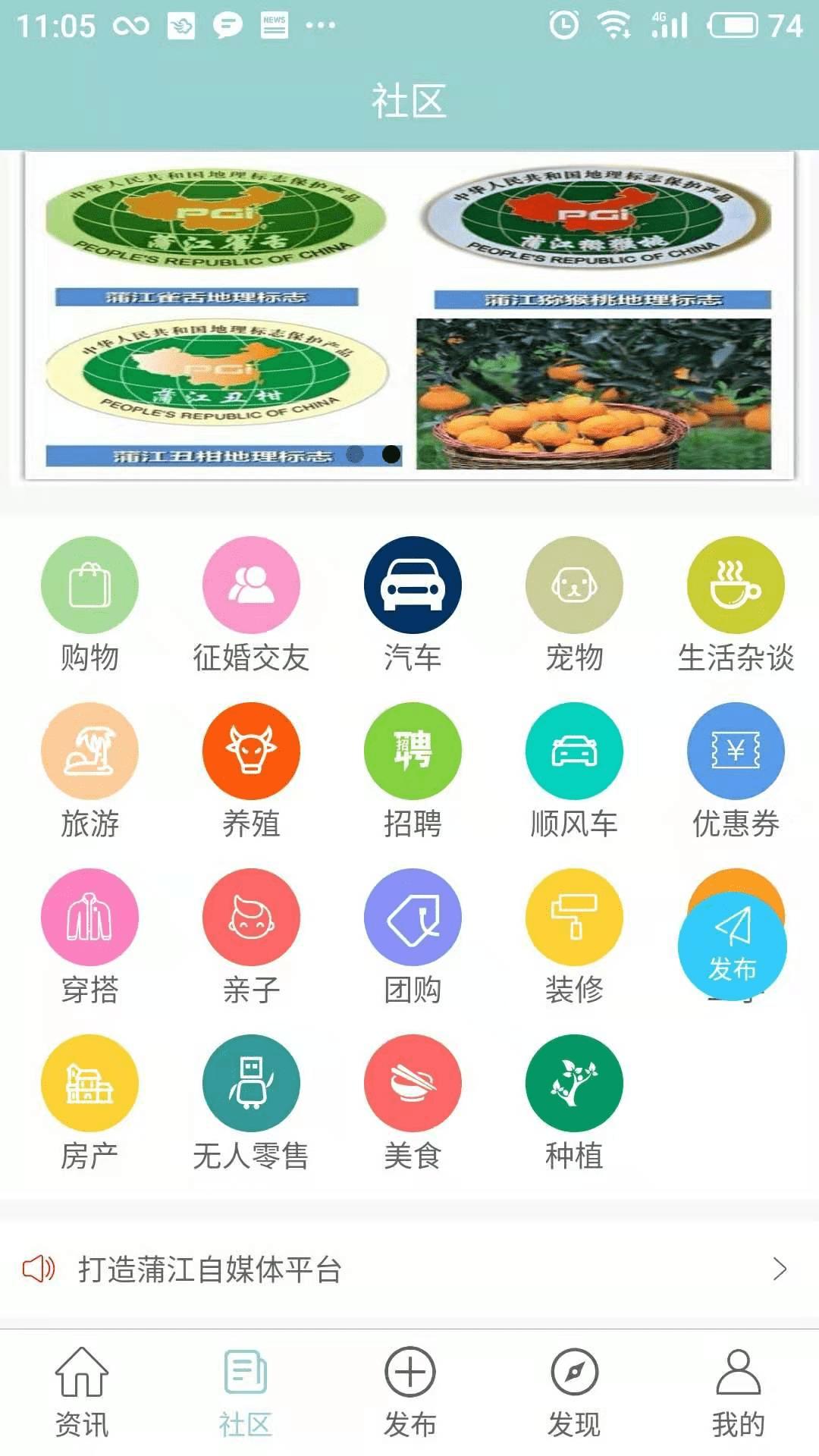Switch to the 发现 discover tab

click(574, 1392)
